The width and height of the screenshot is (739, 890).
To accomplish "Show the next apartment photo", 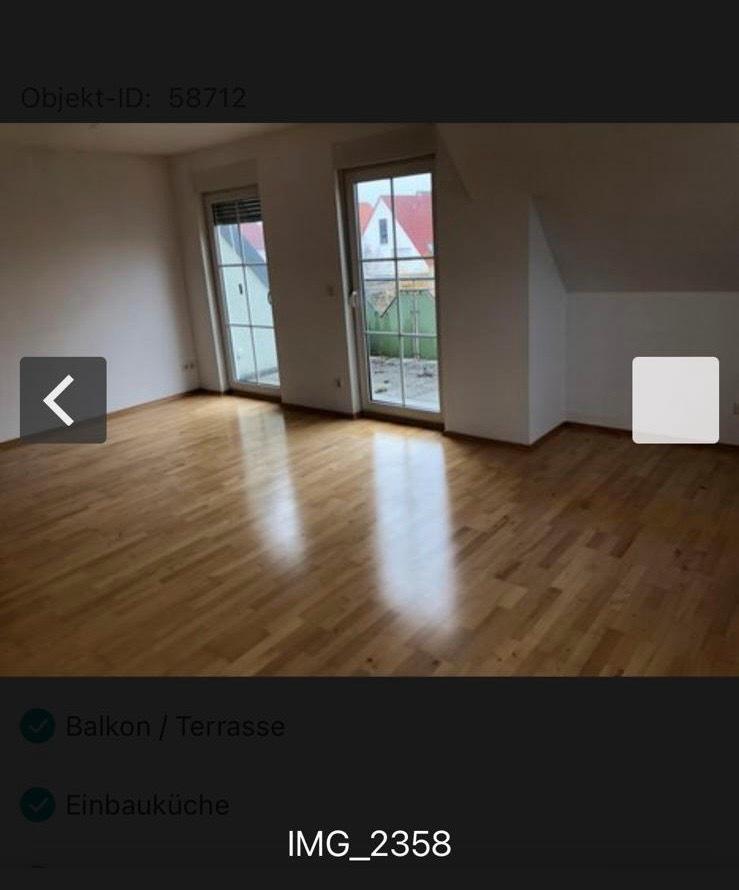I will [x=675, y=400].
